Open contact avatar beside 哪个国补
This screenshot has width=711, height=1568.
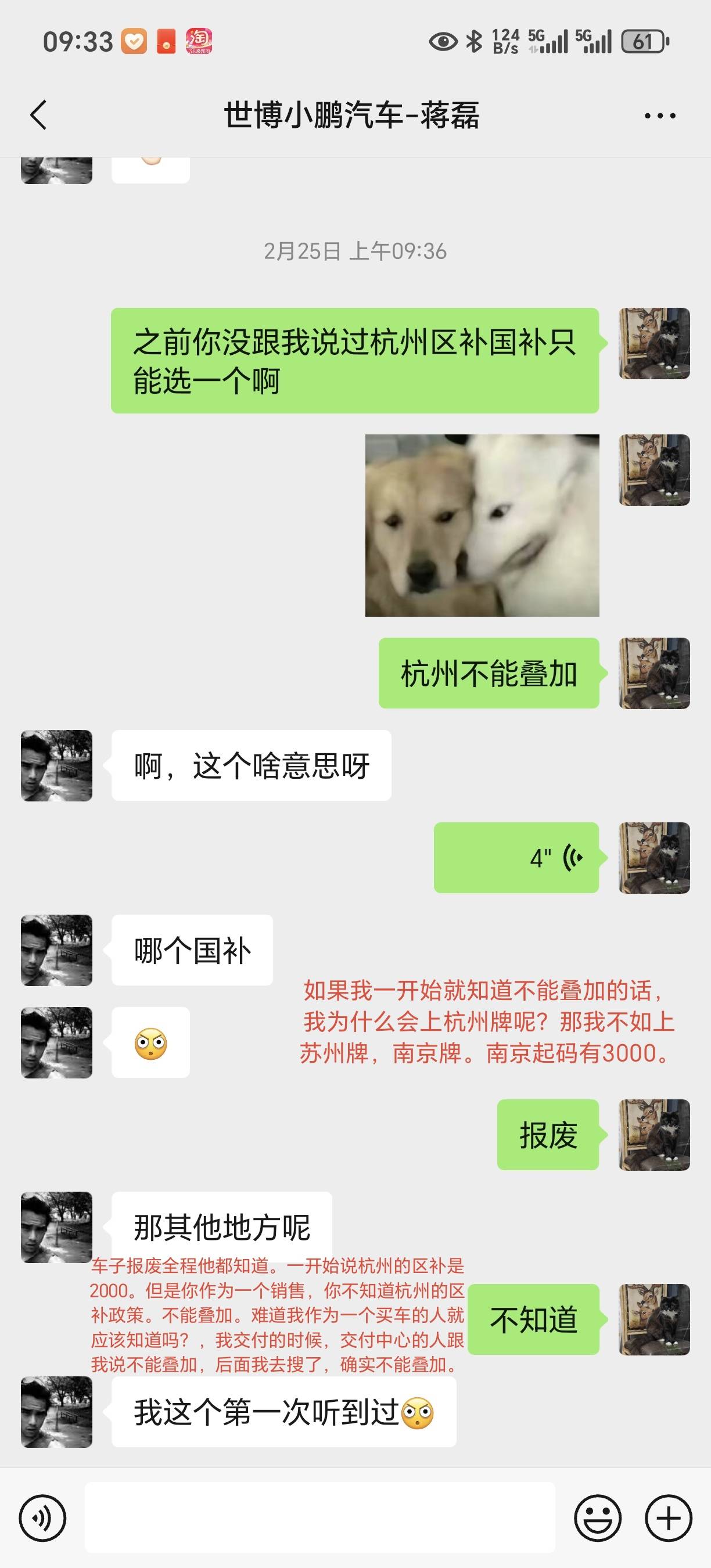coord(56,950)
